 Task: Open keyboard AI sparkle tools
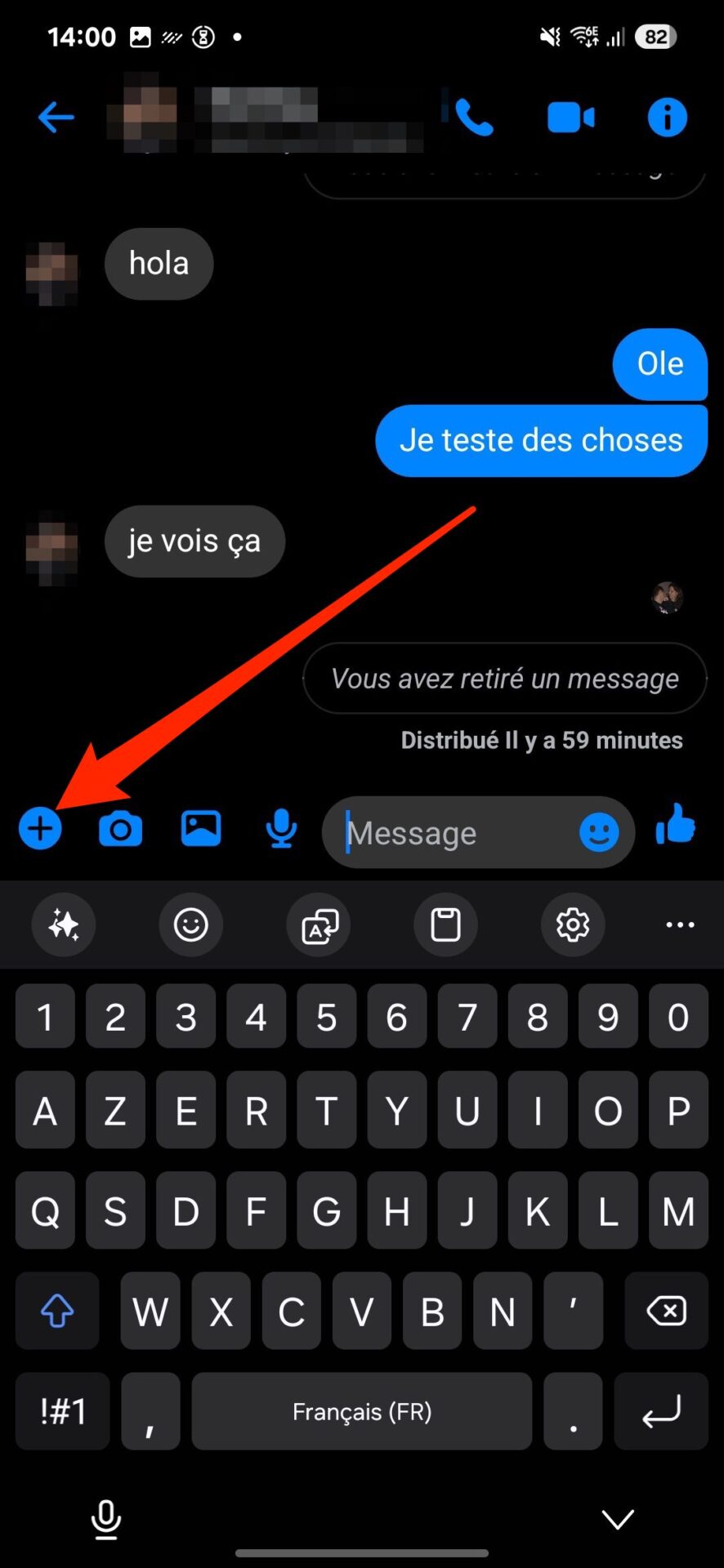pyautogui.click(x=64, y=925)
